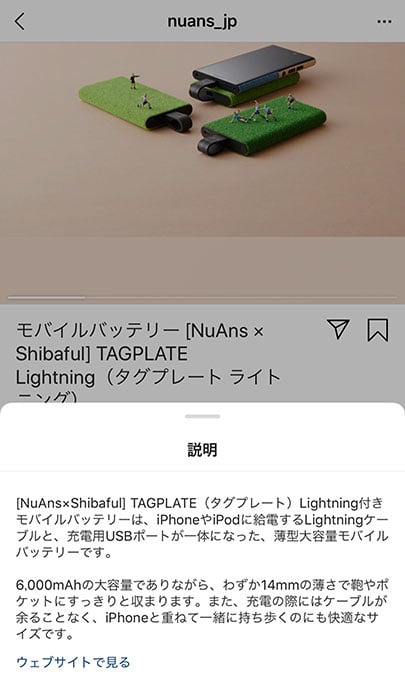Open the ウェブサイトで見る link
This screenshot has height=700, width=405.
point(73,662)
